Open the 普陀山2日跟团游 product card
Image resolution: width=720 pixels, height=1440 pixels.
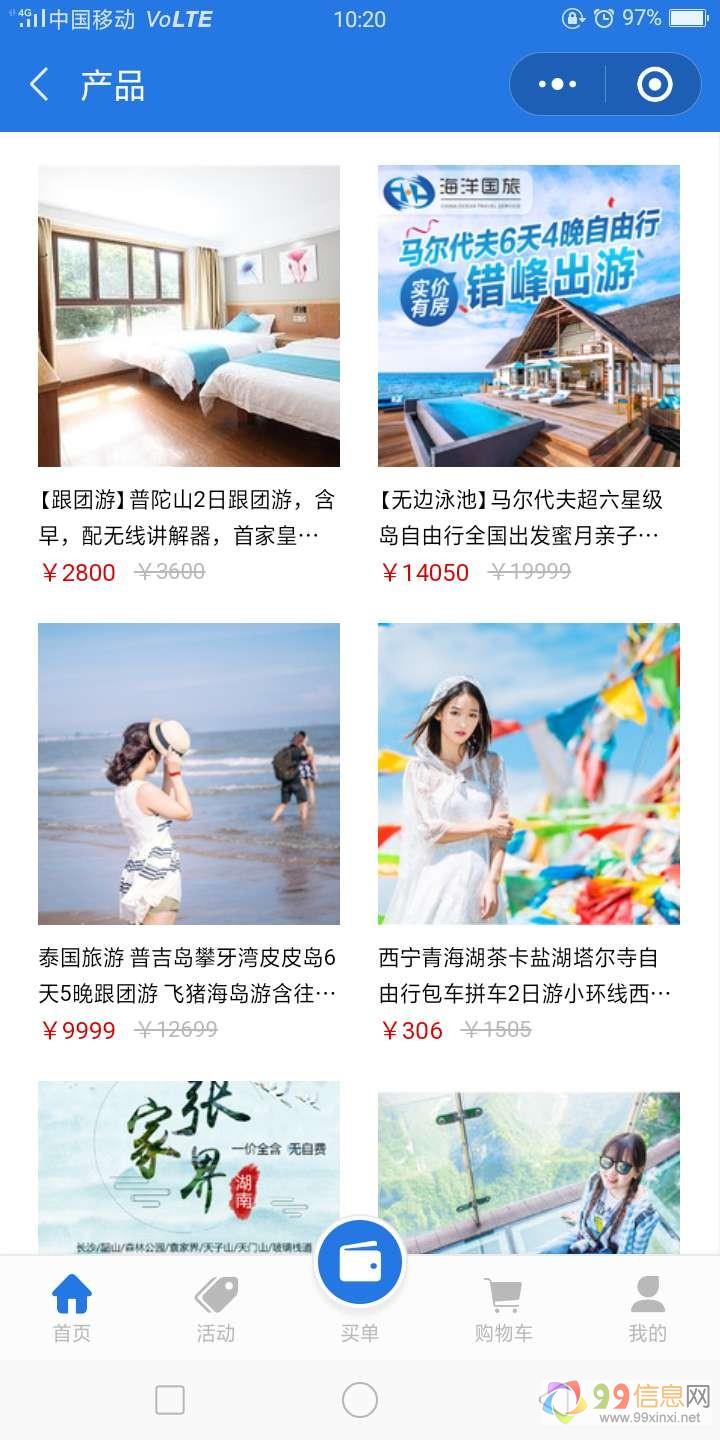tap(189, 316)
